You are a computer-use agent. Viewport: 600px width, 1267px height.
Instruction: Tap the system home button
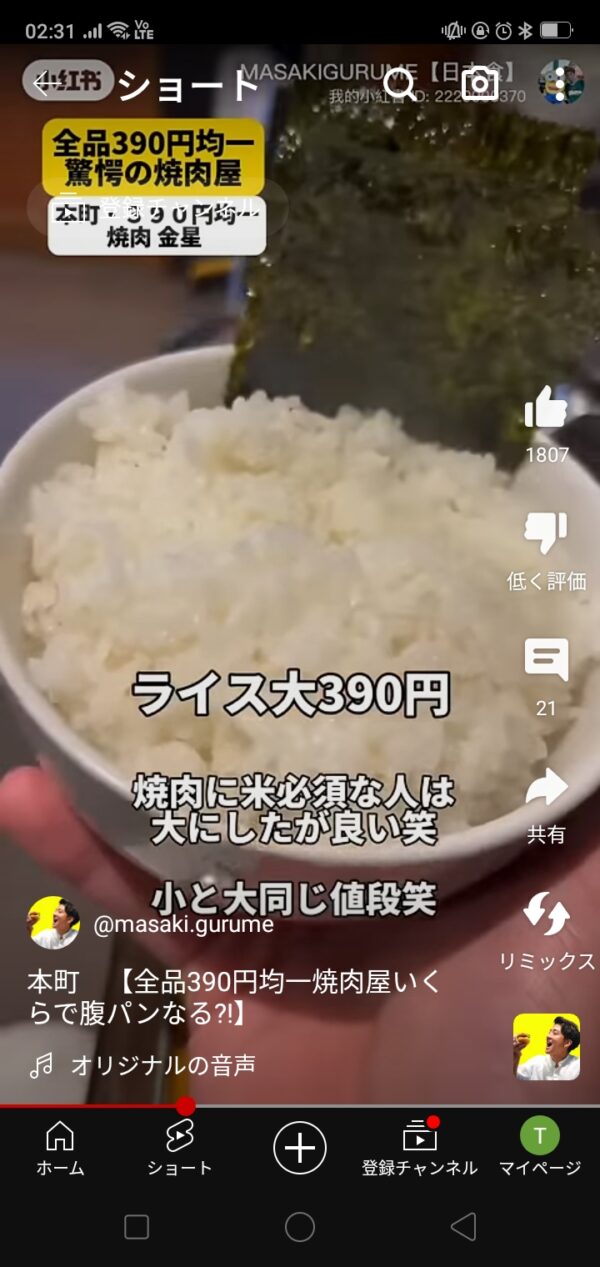[x=300, y=1227]
